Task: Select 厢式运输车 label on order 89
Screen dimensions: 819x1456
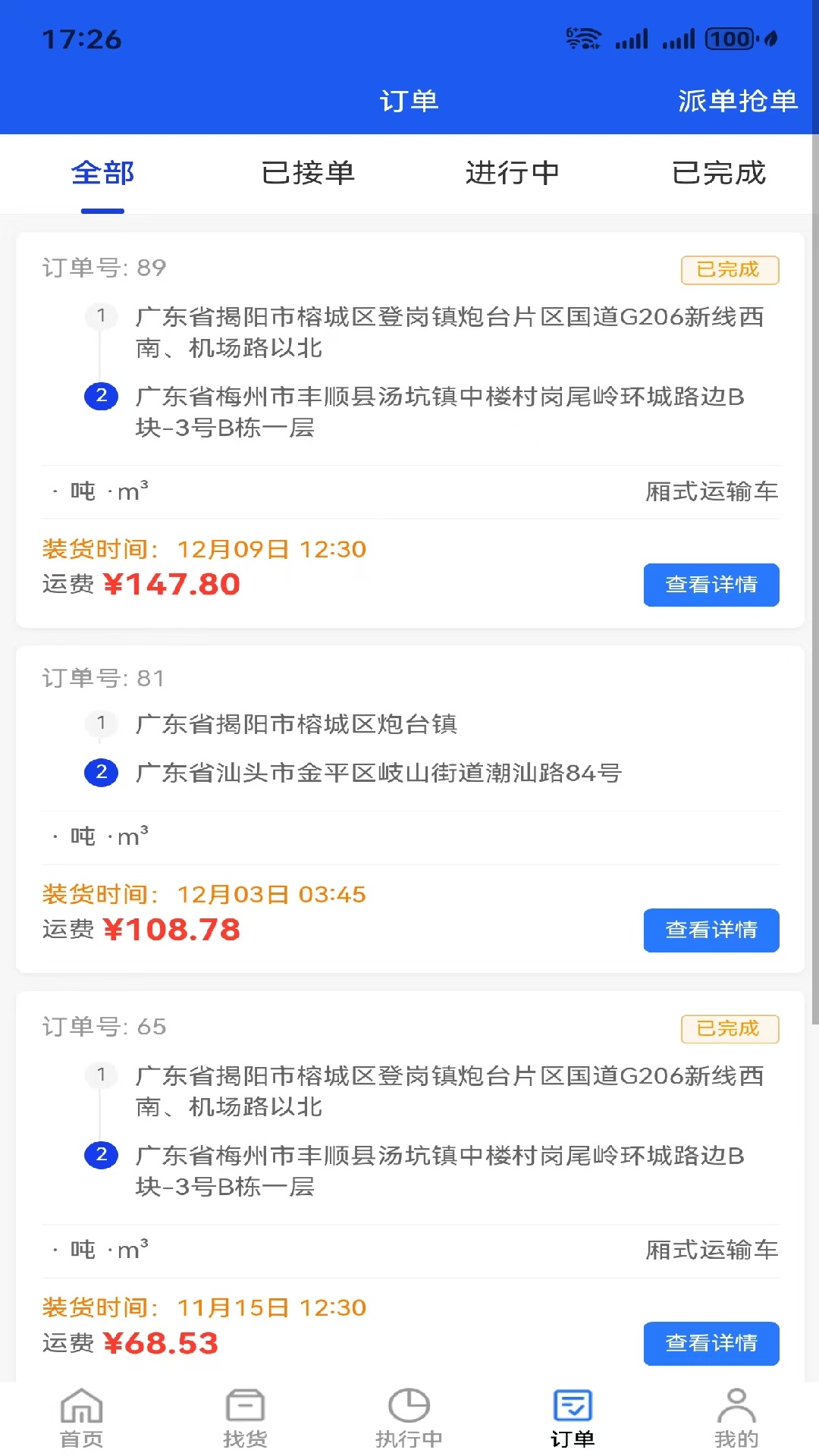Action: pyautogui.click(x=711, y=491)
